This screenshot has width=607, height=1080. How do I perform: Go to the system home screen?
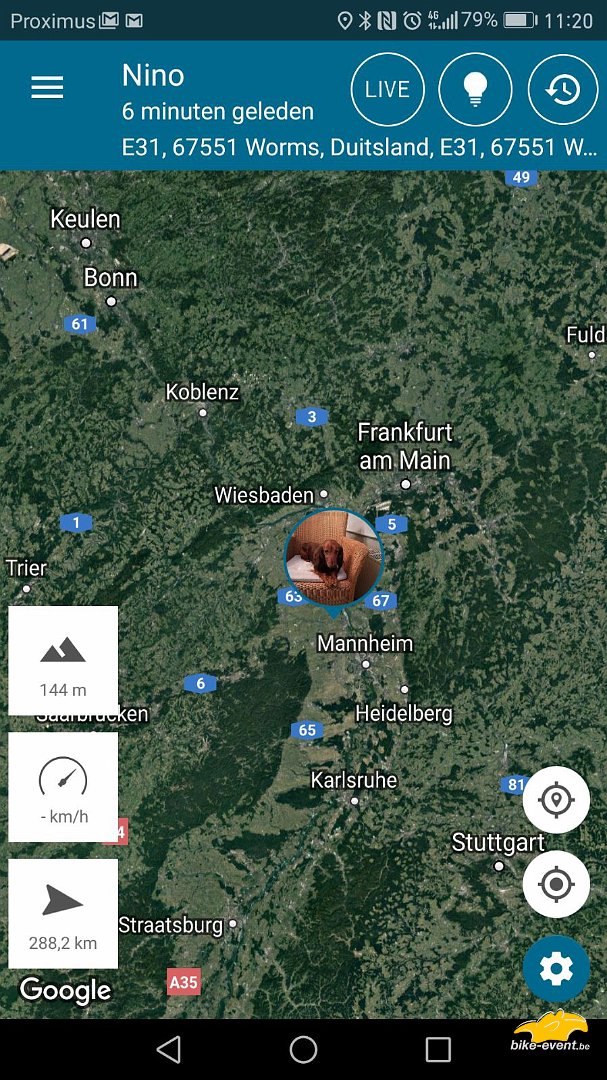click(x=303, y=1049)
